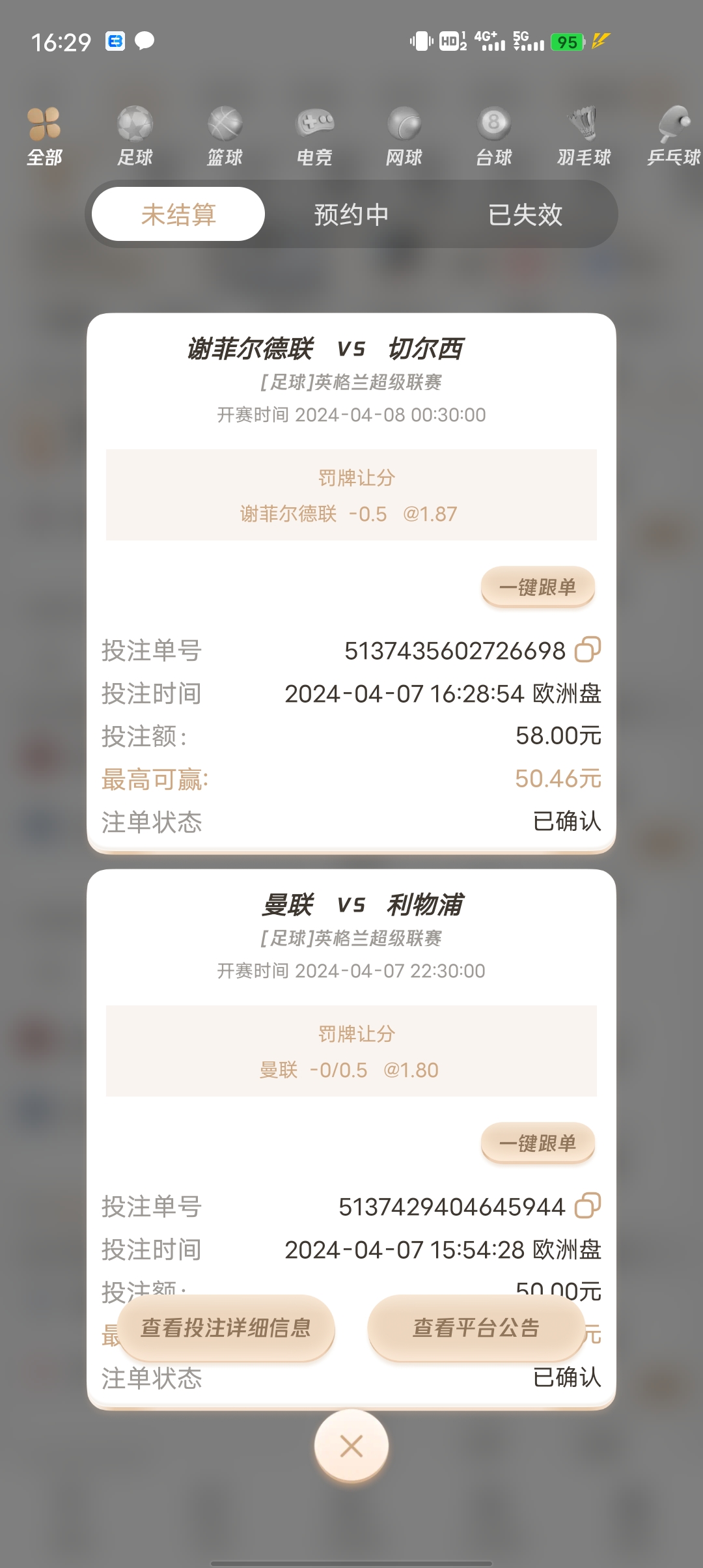The image size is (703, 1568).
Task: Copy bet number 5137435602726698
Action: [x=587, y=650]
